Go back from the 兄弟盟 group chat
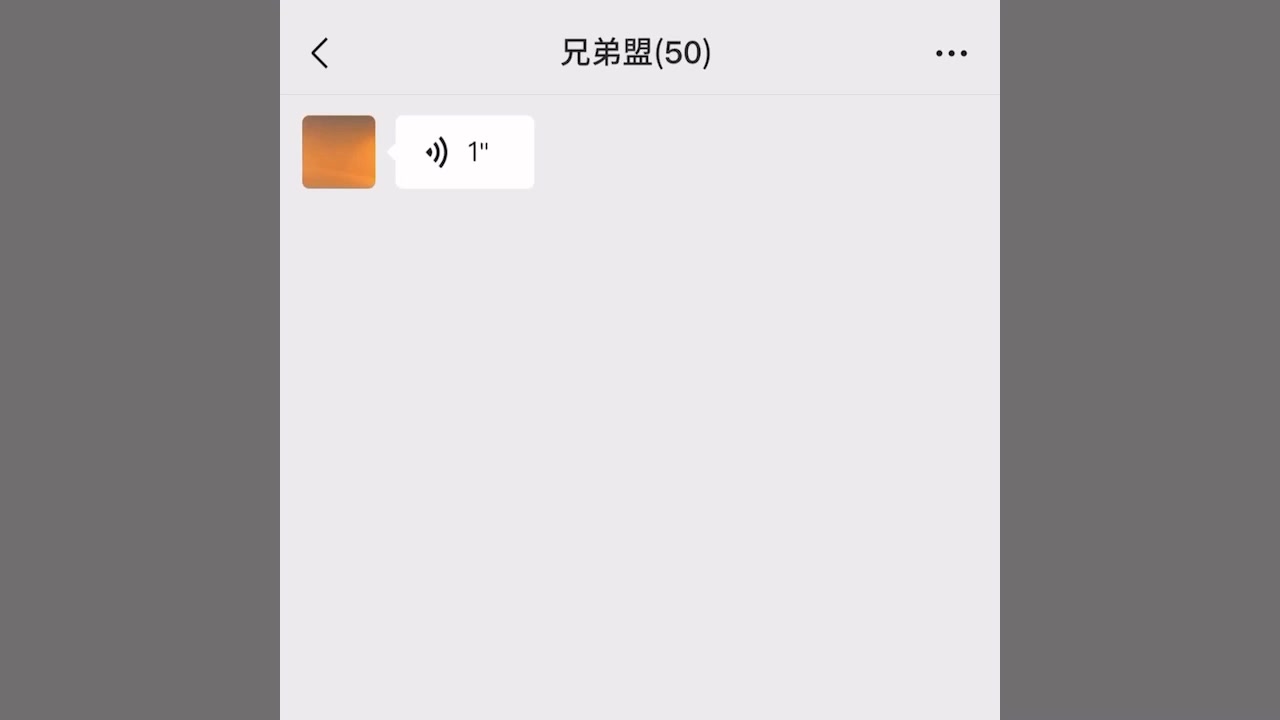Image resolution: width=1280 pixels, height=720 pixels. tap(320, 53)
